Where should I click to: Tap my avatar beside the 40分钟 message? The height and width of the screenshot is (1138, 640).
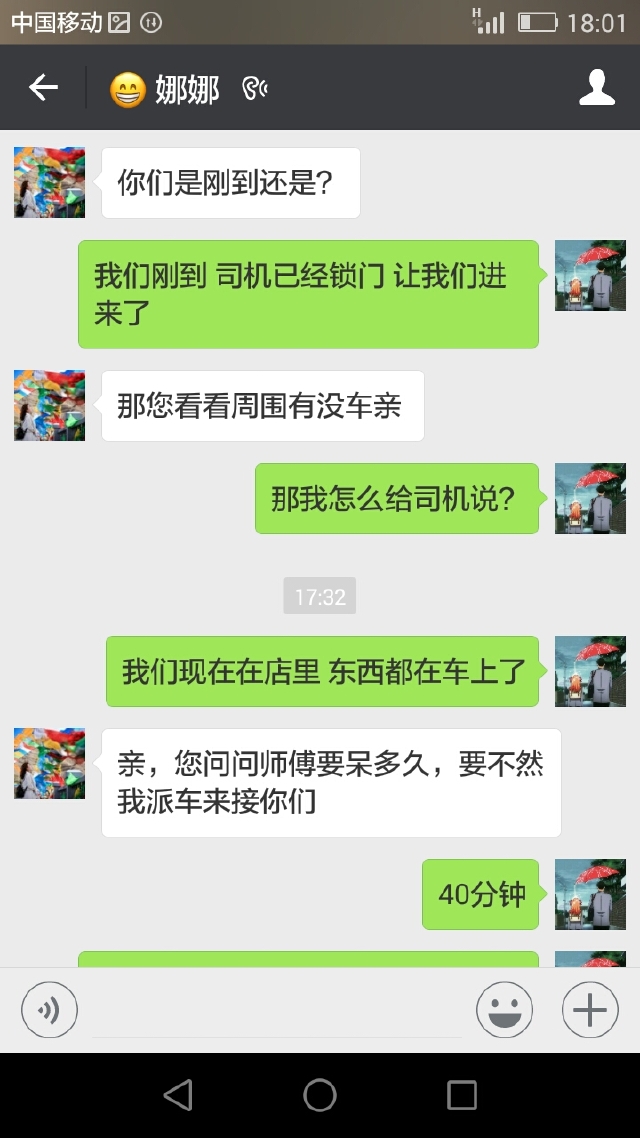[x=590, y=894]
